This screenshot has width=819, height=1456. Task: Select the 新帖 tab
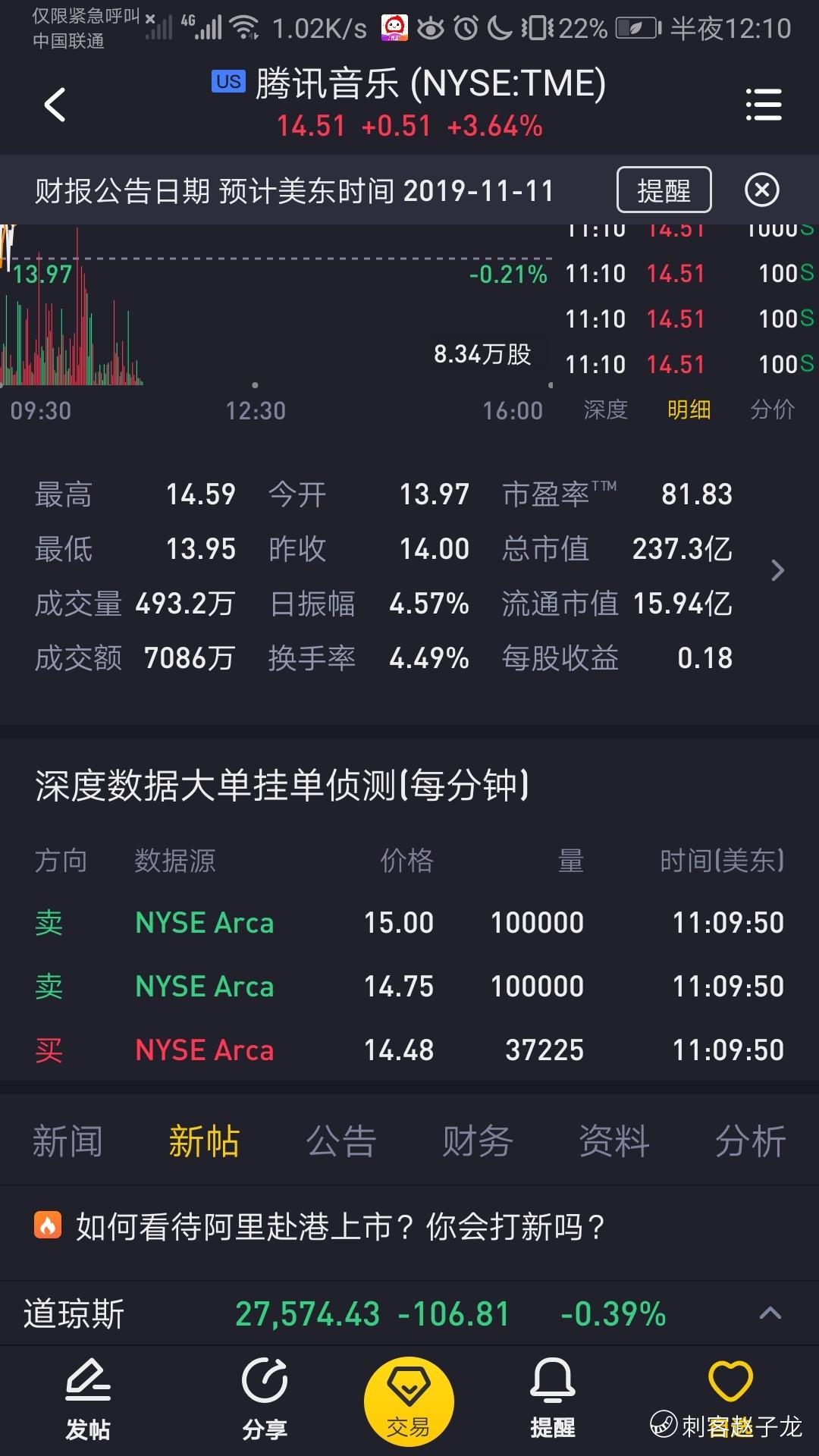204,1141
